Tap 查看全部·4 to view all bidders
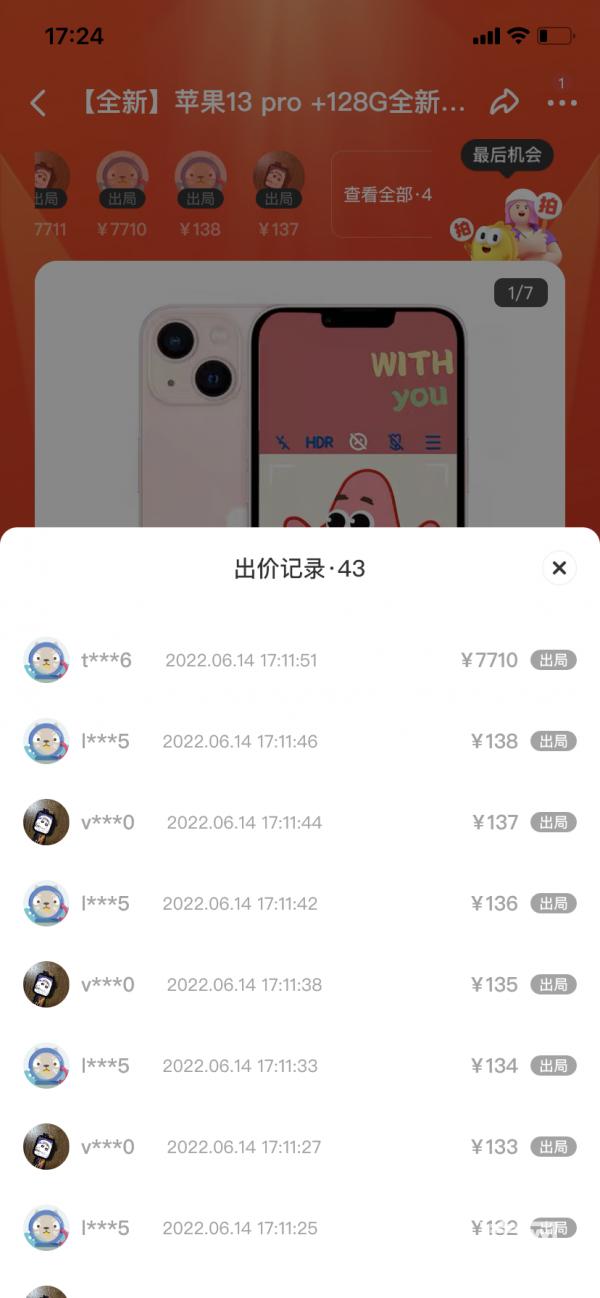The width and height of the screenshot is (600, 1298). (x=387, y=195)
